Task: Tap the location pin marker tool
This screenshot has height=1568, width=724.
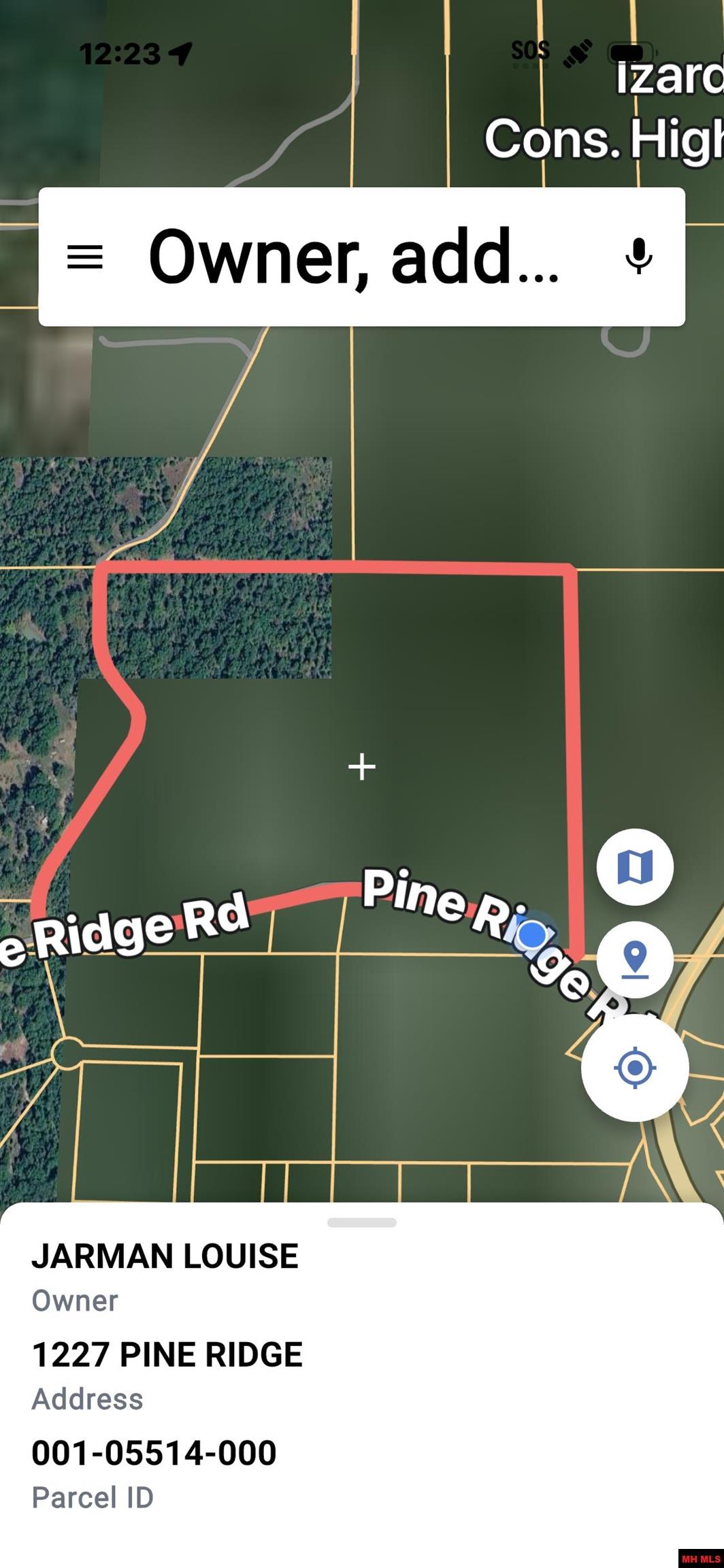Action: pos(637,958)
